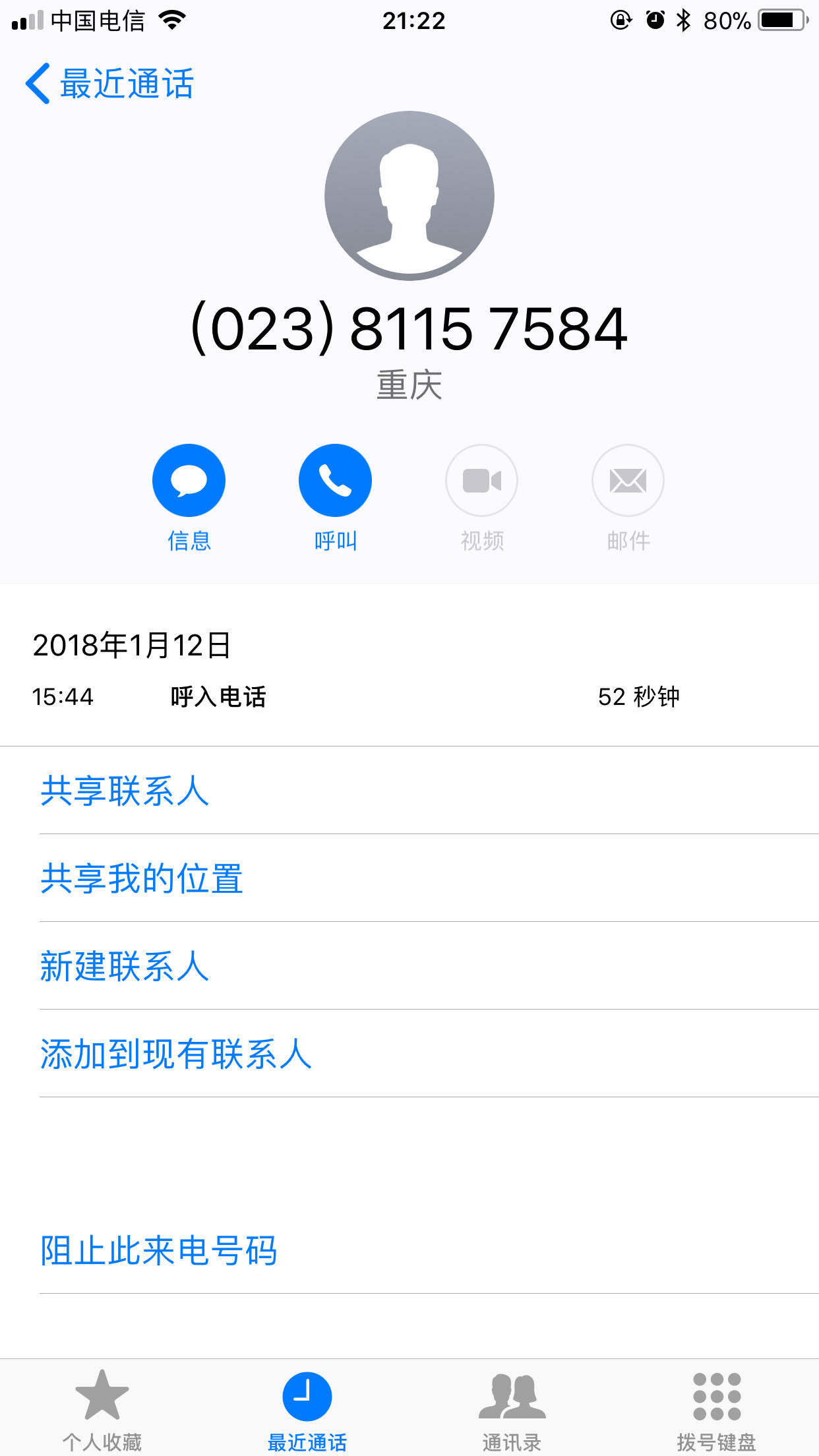The image size is (819, 1456).
Task: Create contact via 新建联系人
Action: pos(125,967)
